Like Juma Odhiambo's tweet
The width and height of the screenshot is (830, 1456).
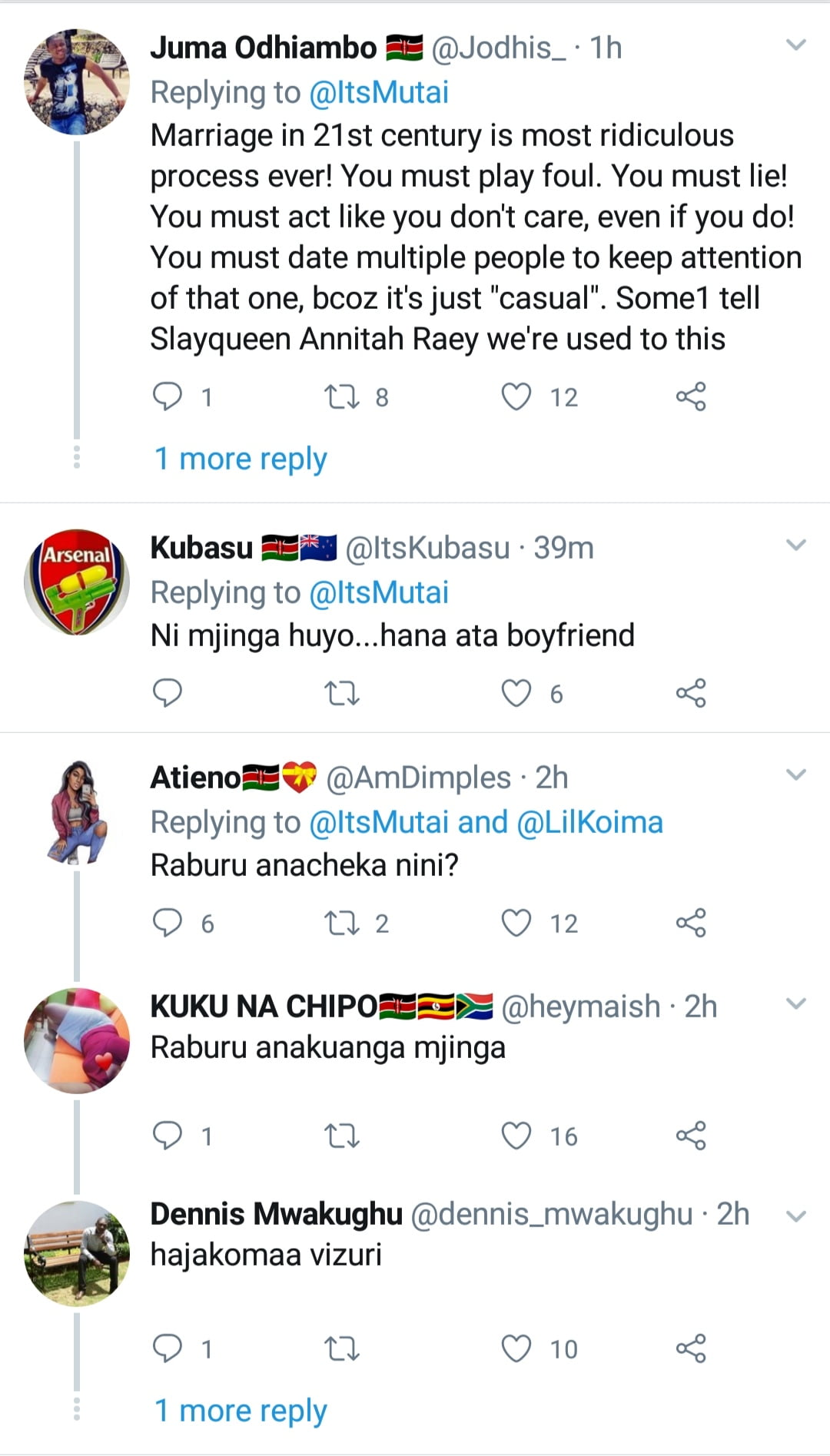point(516,397)
